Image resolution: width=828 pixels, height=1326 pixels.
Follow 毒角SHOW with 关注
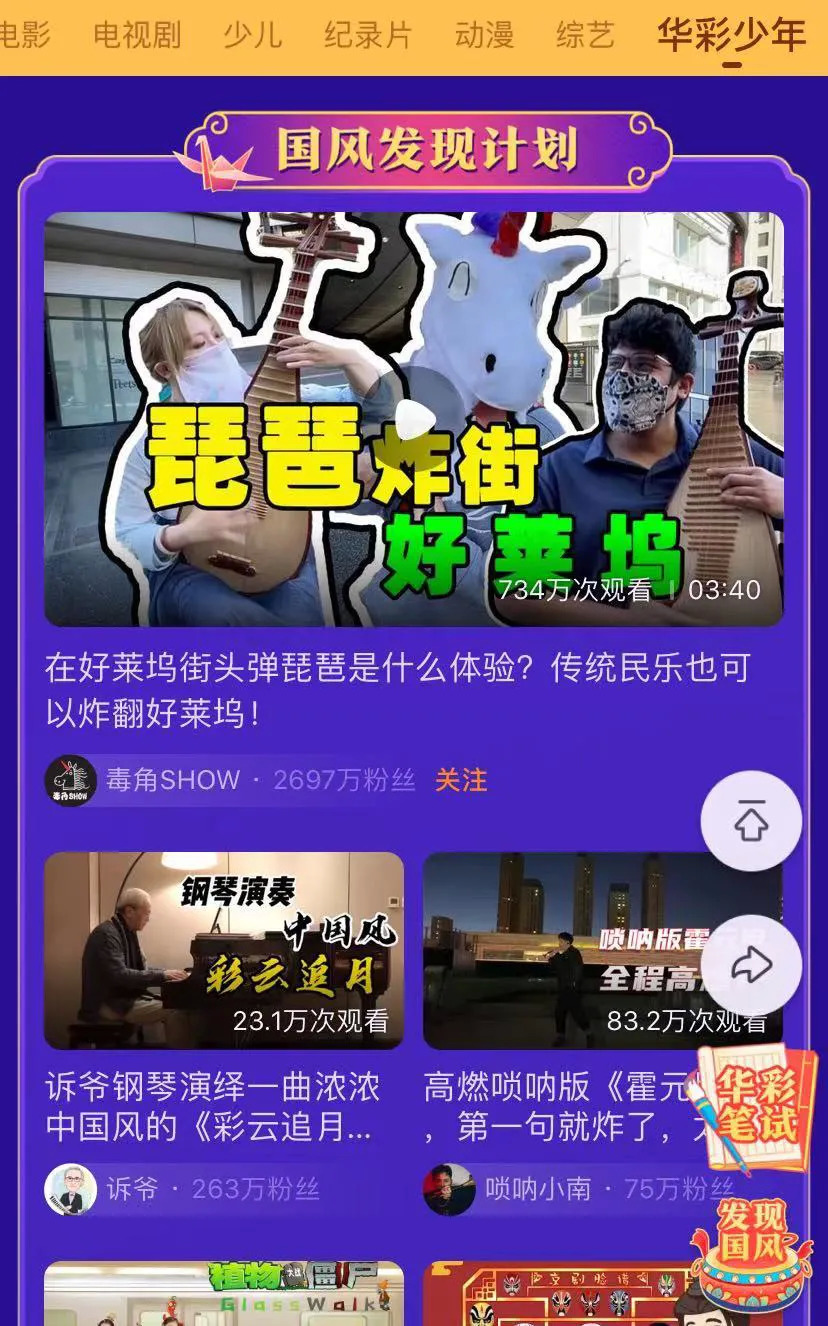pyautogui.click(x=461, y=780)
